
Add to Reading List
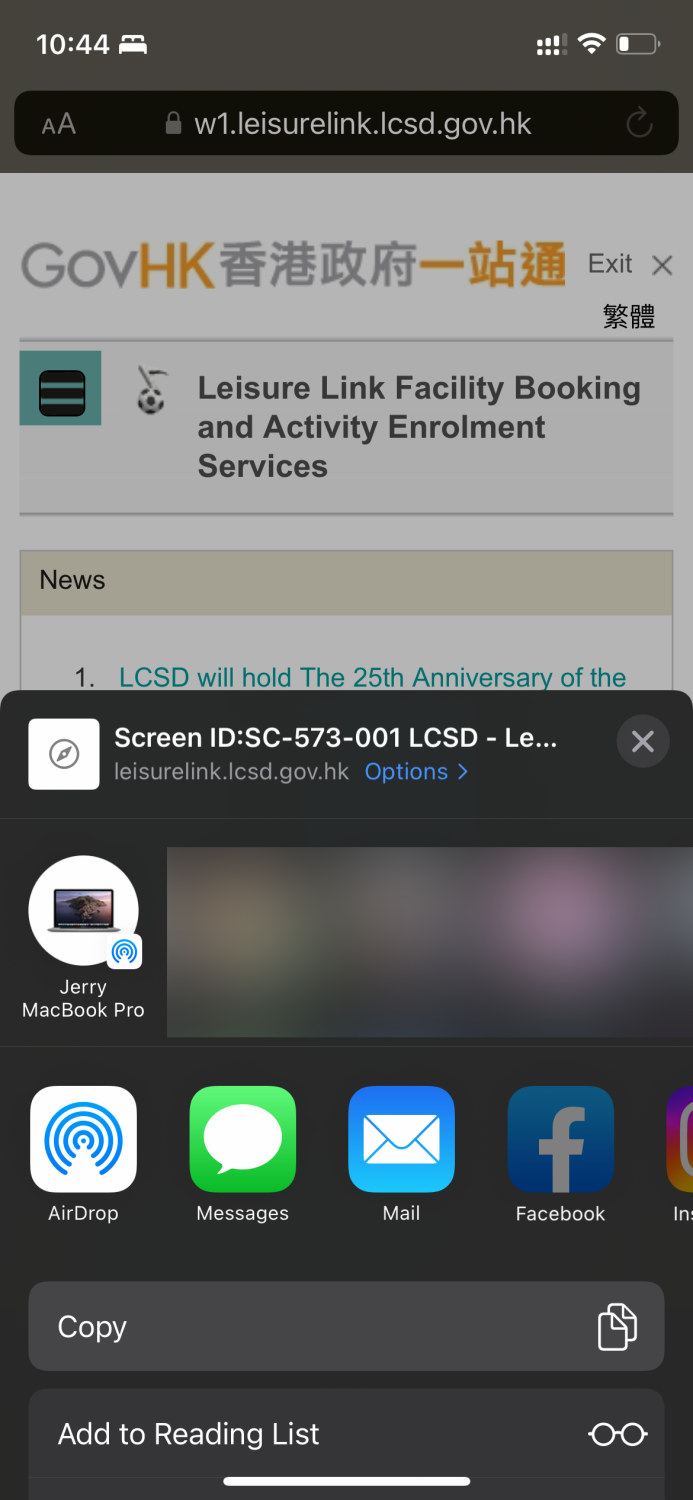(346, 1434)
